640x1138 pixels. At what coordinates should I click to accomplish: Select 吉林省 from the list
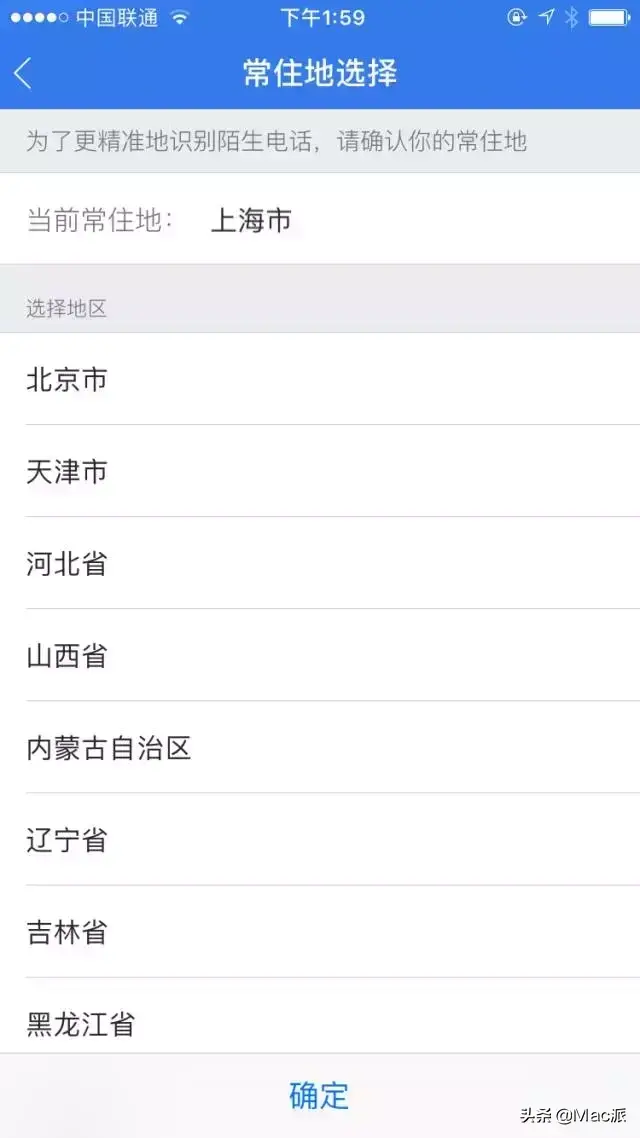(320, 932)
